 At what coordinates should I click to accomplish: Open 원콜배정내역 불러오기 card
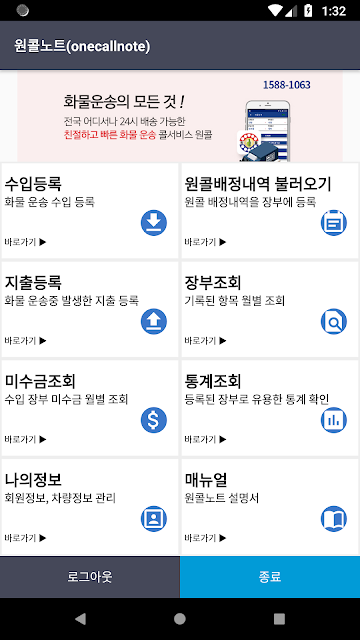click(270, 211)
